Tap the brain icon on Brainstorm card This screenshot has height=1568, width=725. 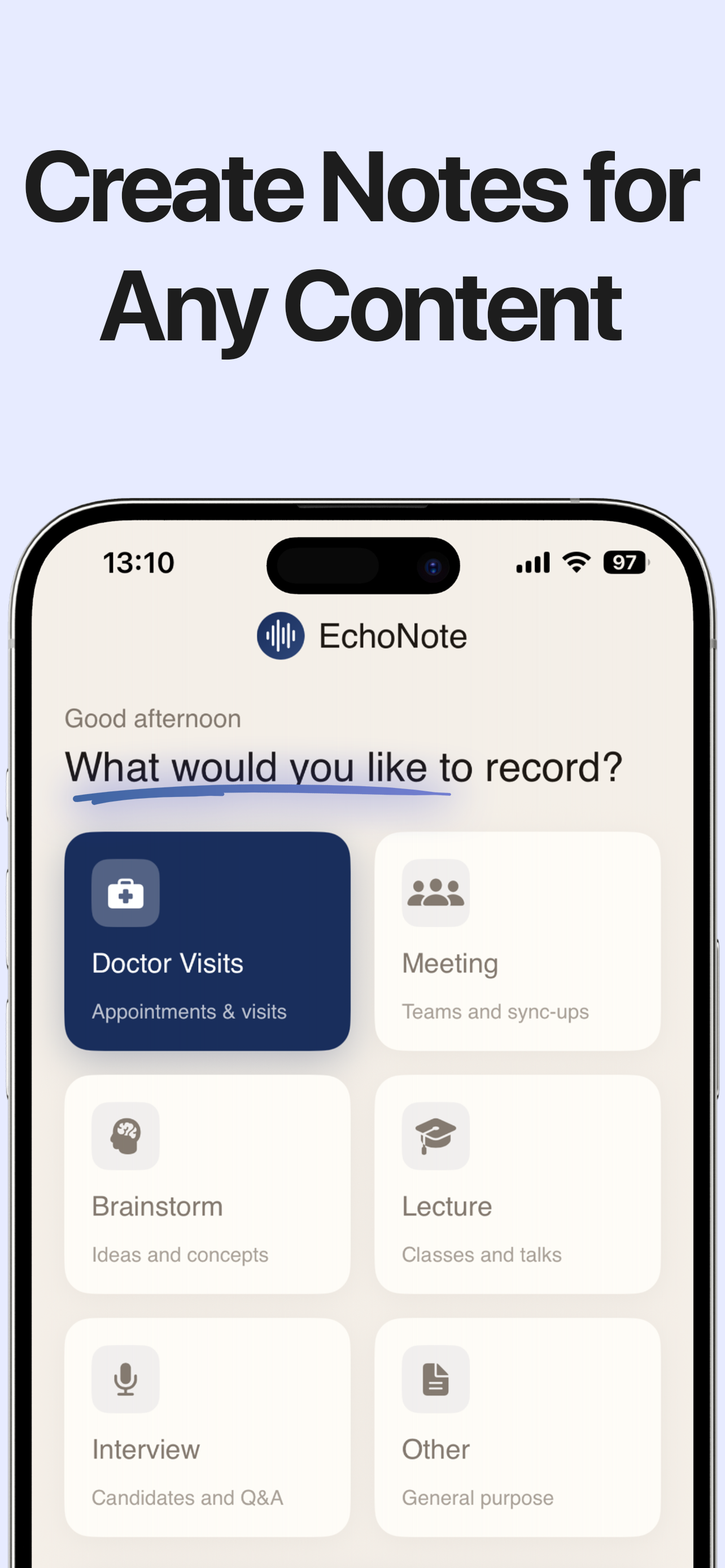click(125, 1137)
